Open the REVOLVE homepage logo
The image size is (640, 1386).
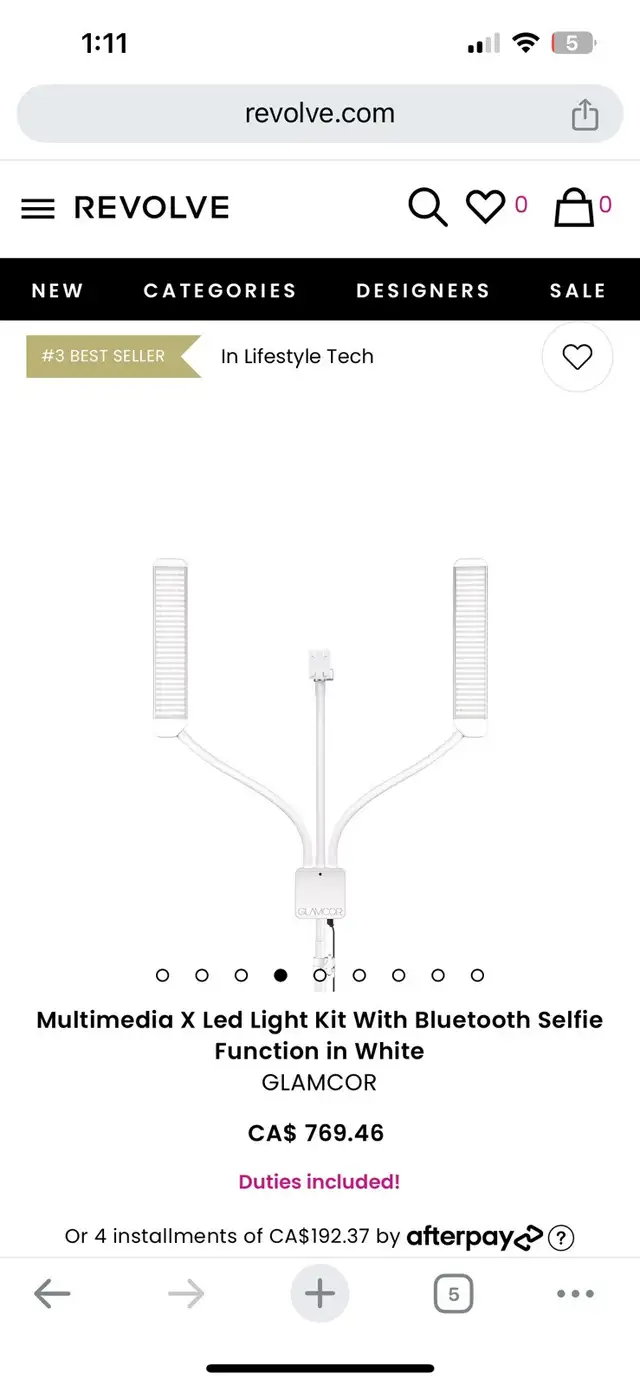tap(151, 208)
